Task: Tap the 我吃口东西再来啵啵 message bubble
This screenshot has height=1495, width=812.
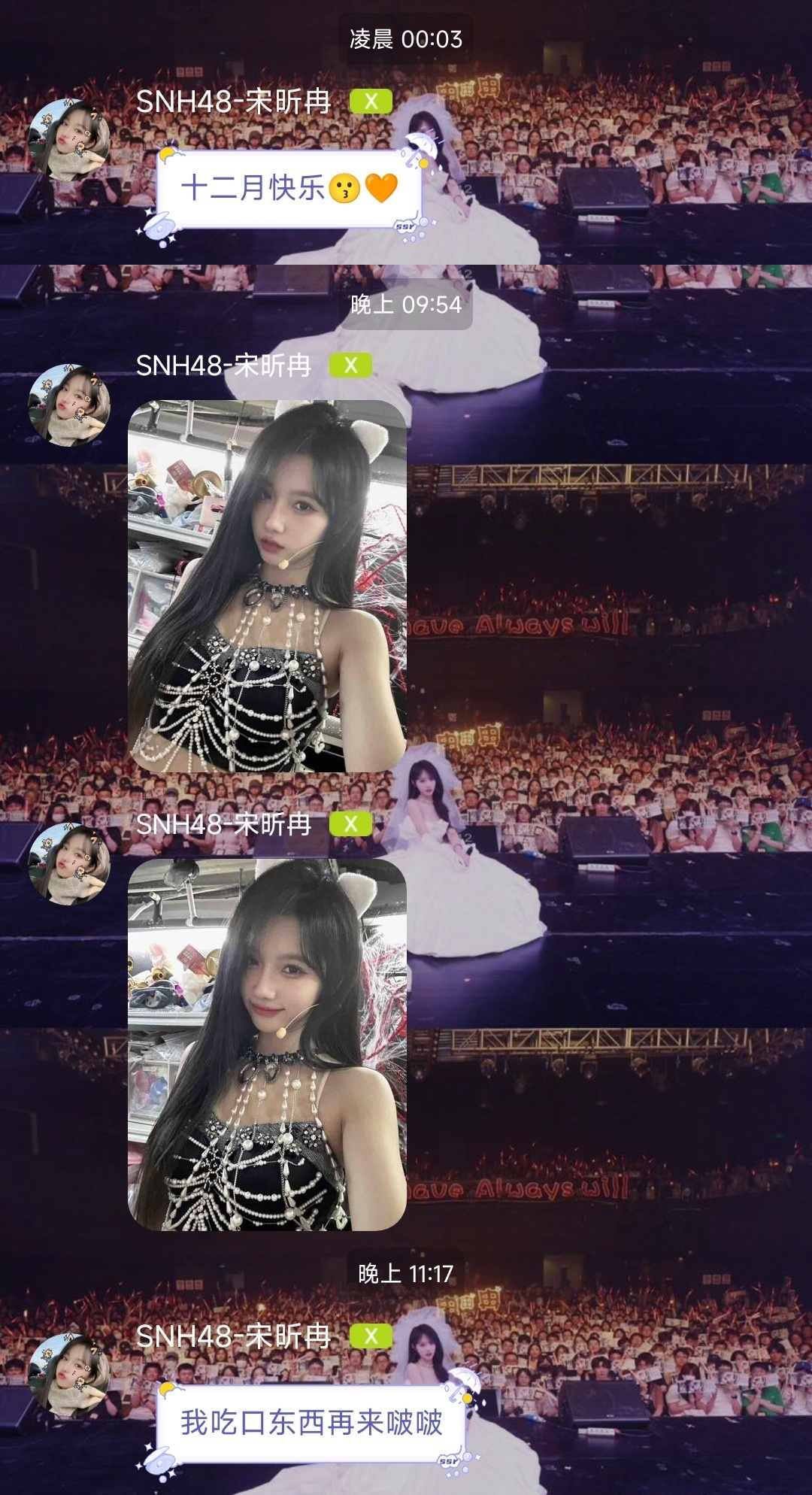Action: click(x=311, y=1424)
